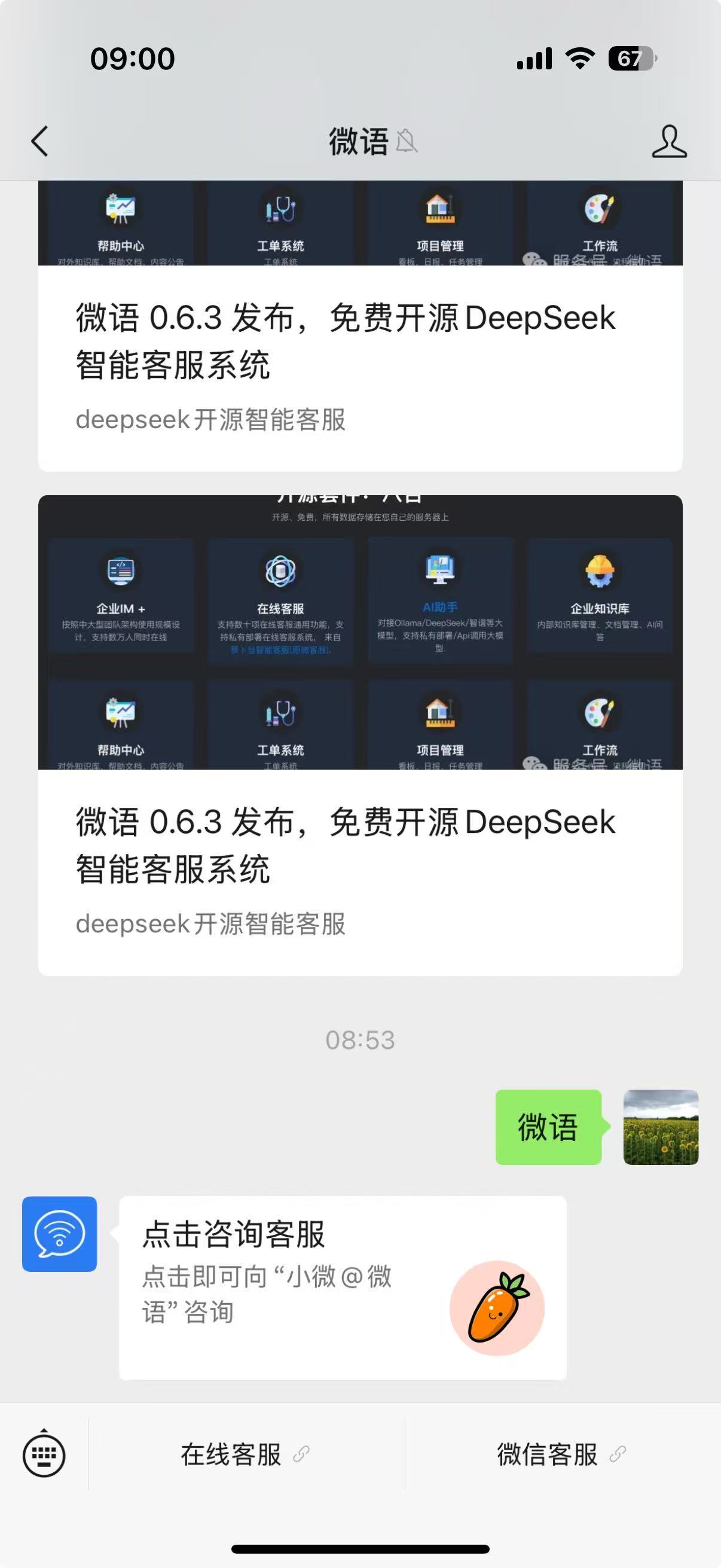
Task: Open the 微语 account profile icon
Action: pyautogui.click(x=669, y=141)
